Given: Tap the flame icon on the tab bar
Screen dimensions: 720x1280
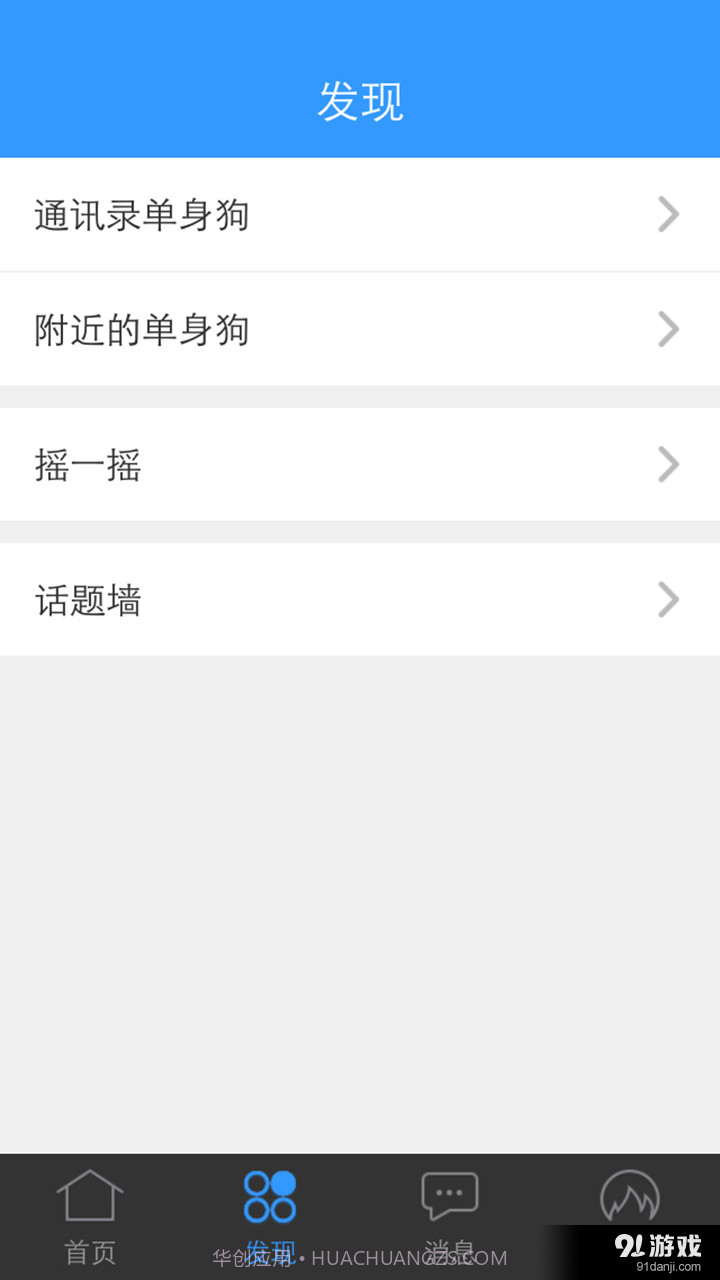Looking at the screenshot, I should [630, 1194].
